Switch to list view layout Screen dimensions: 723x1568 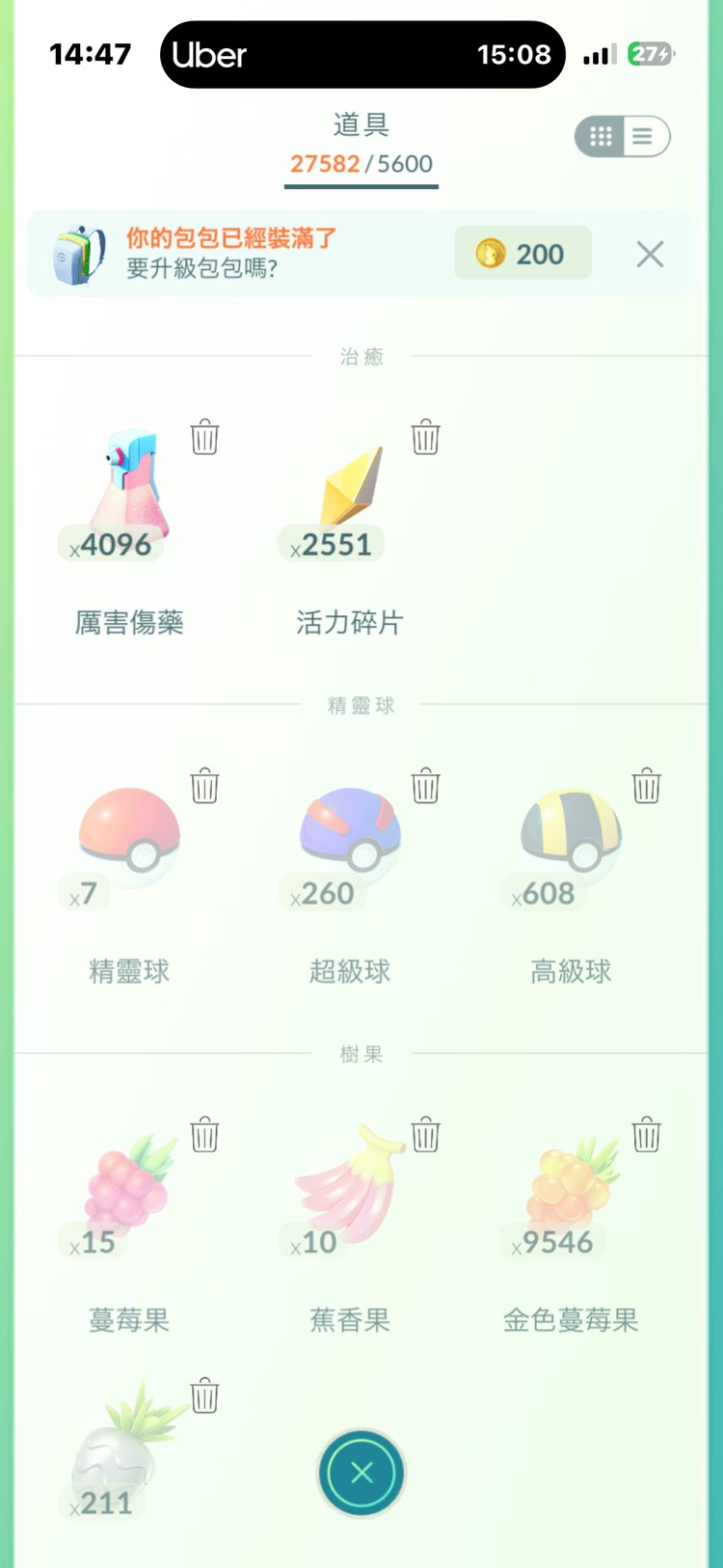tap(644, 136)
